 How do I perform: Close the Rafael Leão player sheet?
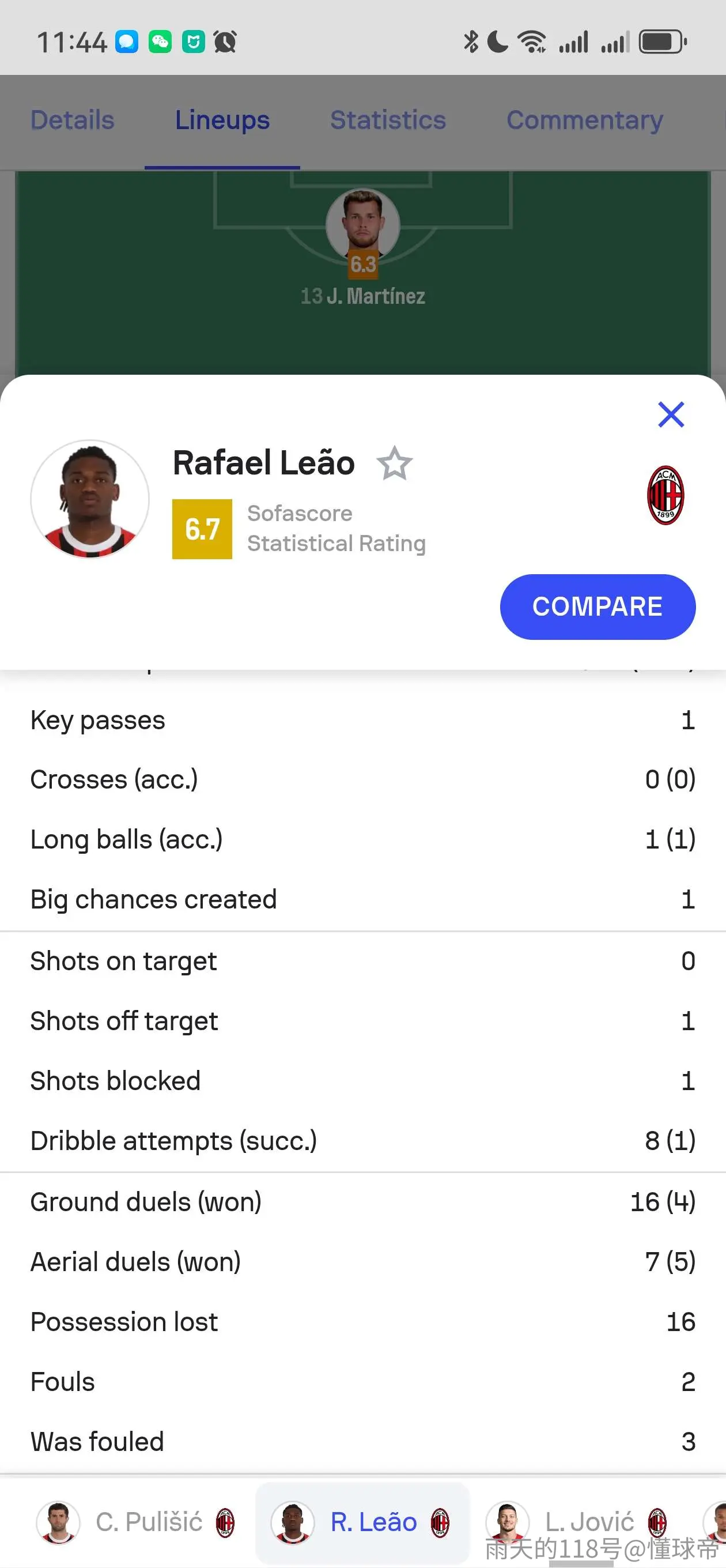click(671, 414)
